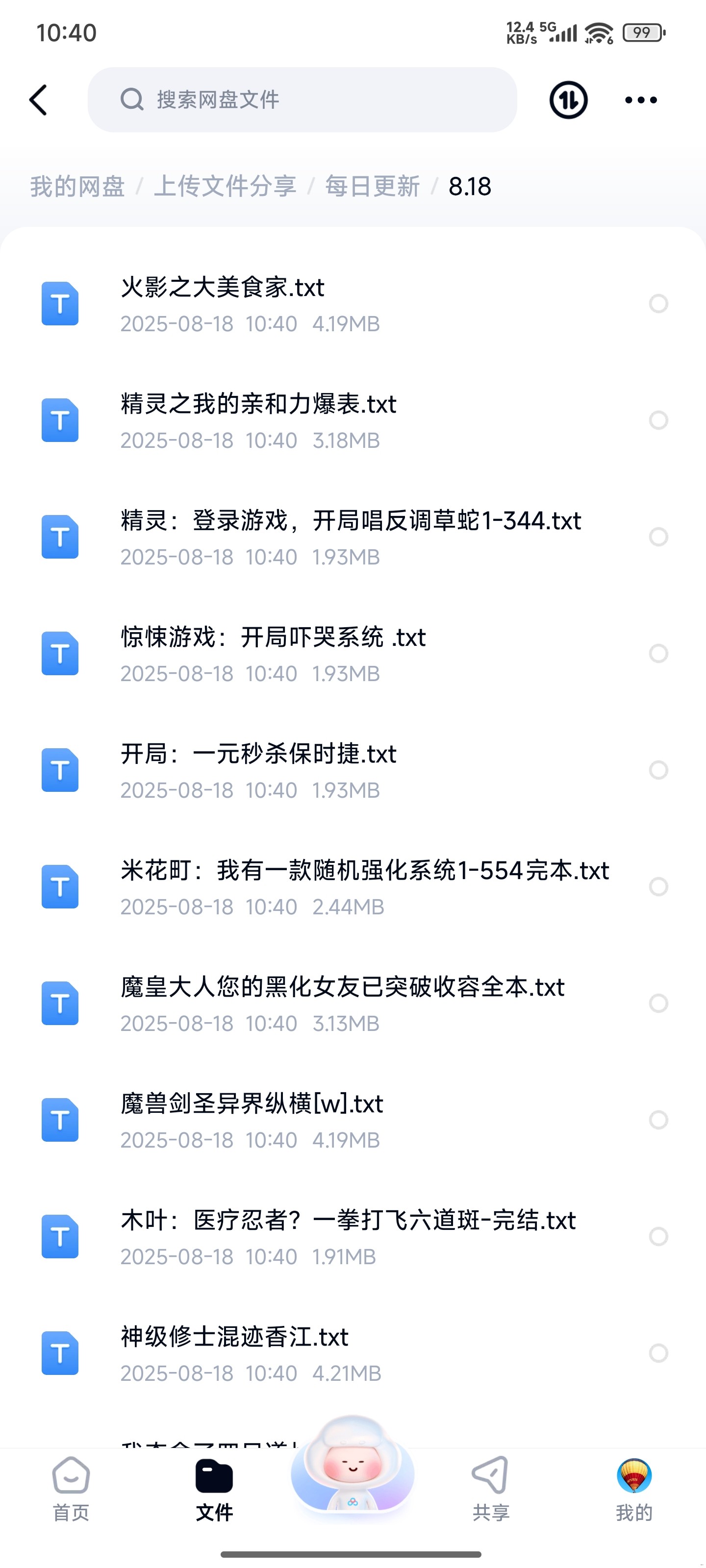The height and width of the screenshot is (1568, 706).
Task: Select the circle for 魔皇大人您的黑化女友已突破收容全本.txt
Action: pos(658,1003)
